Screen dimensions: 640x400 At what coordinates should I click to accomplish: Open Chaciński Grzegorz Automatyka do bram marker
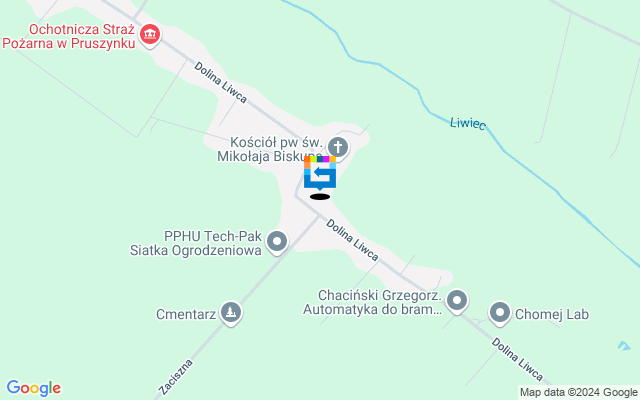457,300
